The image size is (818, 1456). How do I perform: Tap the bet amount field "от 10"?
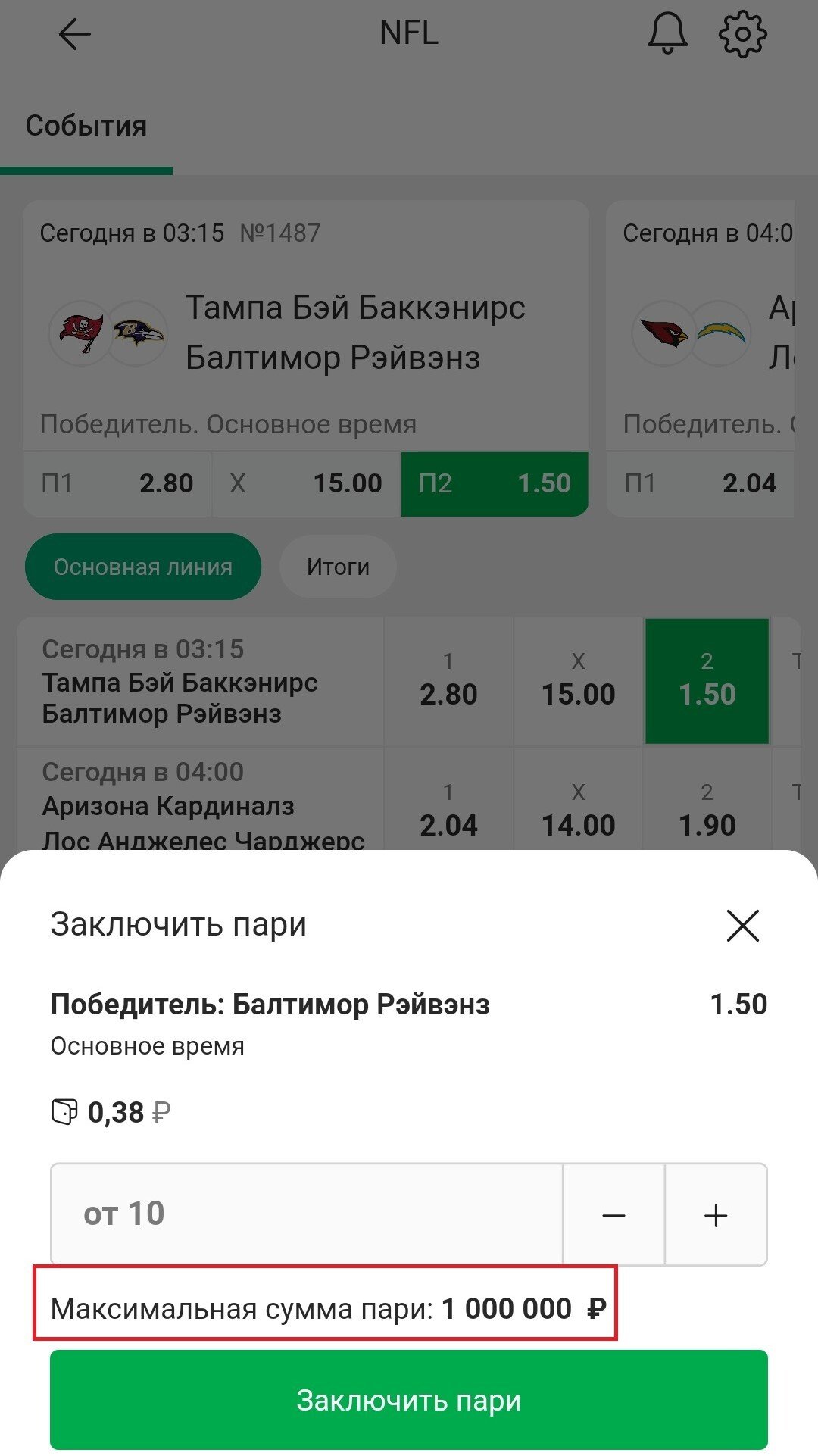[307, 1214]
